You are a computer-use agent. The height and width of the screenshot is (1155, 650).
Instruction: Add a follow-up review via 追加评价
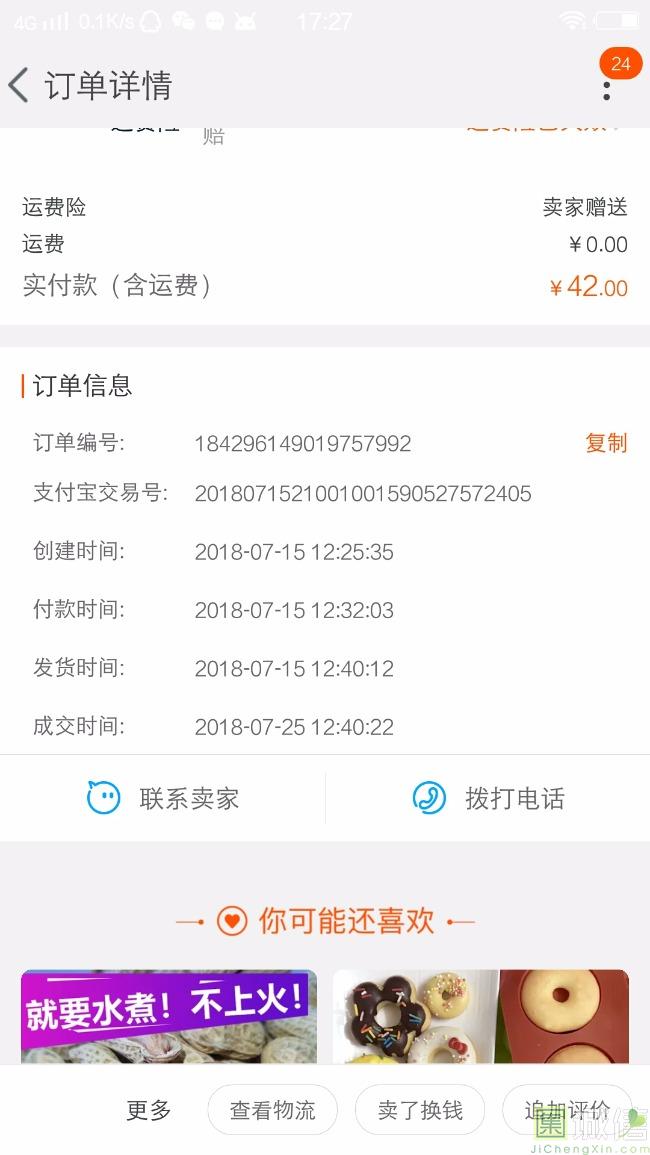coord(567,1110)
